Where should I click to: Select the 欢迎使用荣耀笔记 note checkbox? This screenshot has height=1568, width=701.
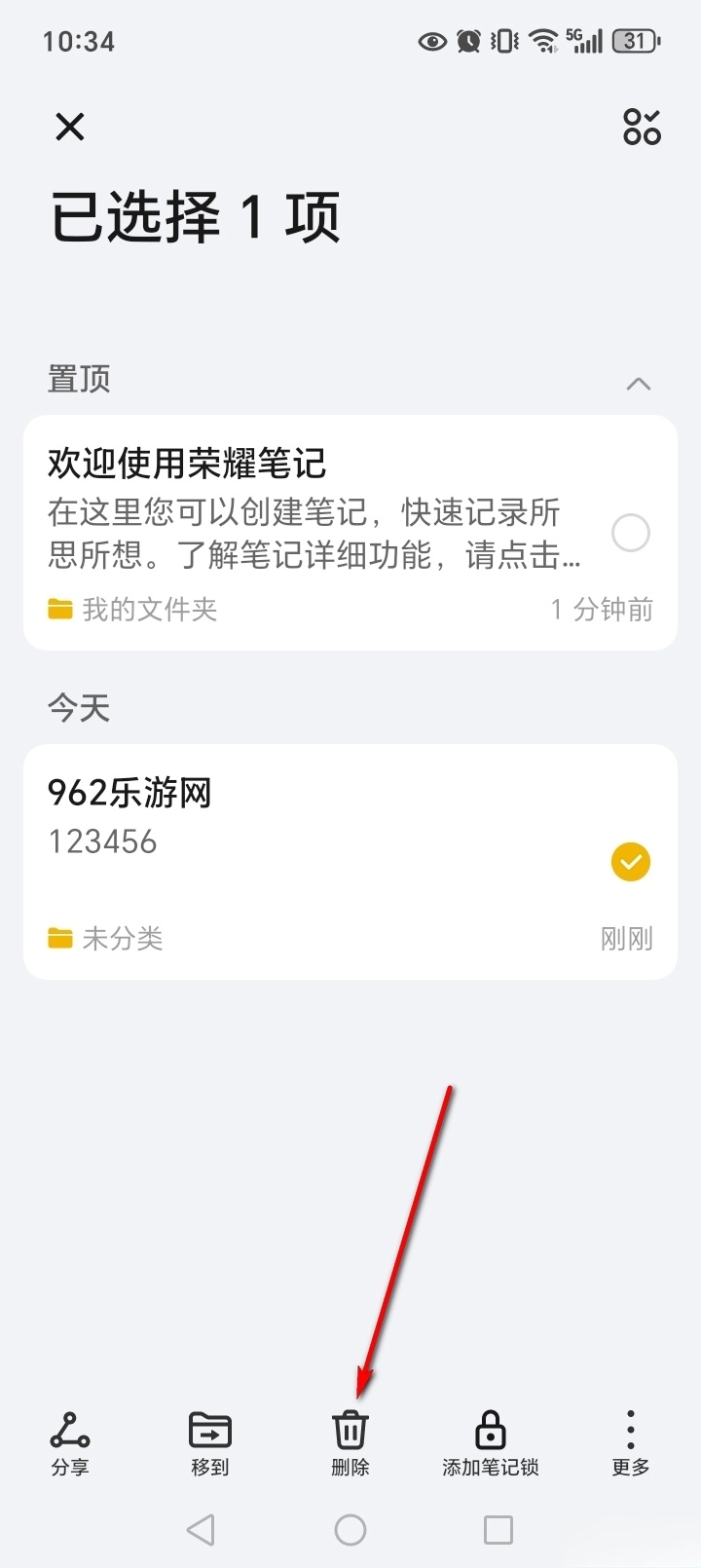(630, 533)
